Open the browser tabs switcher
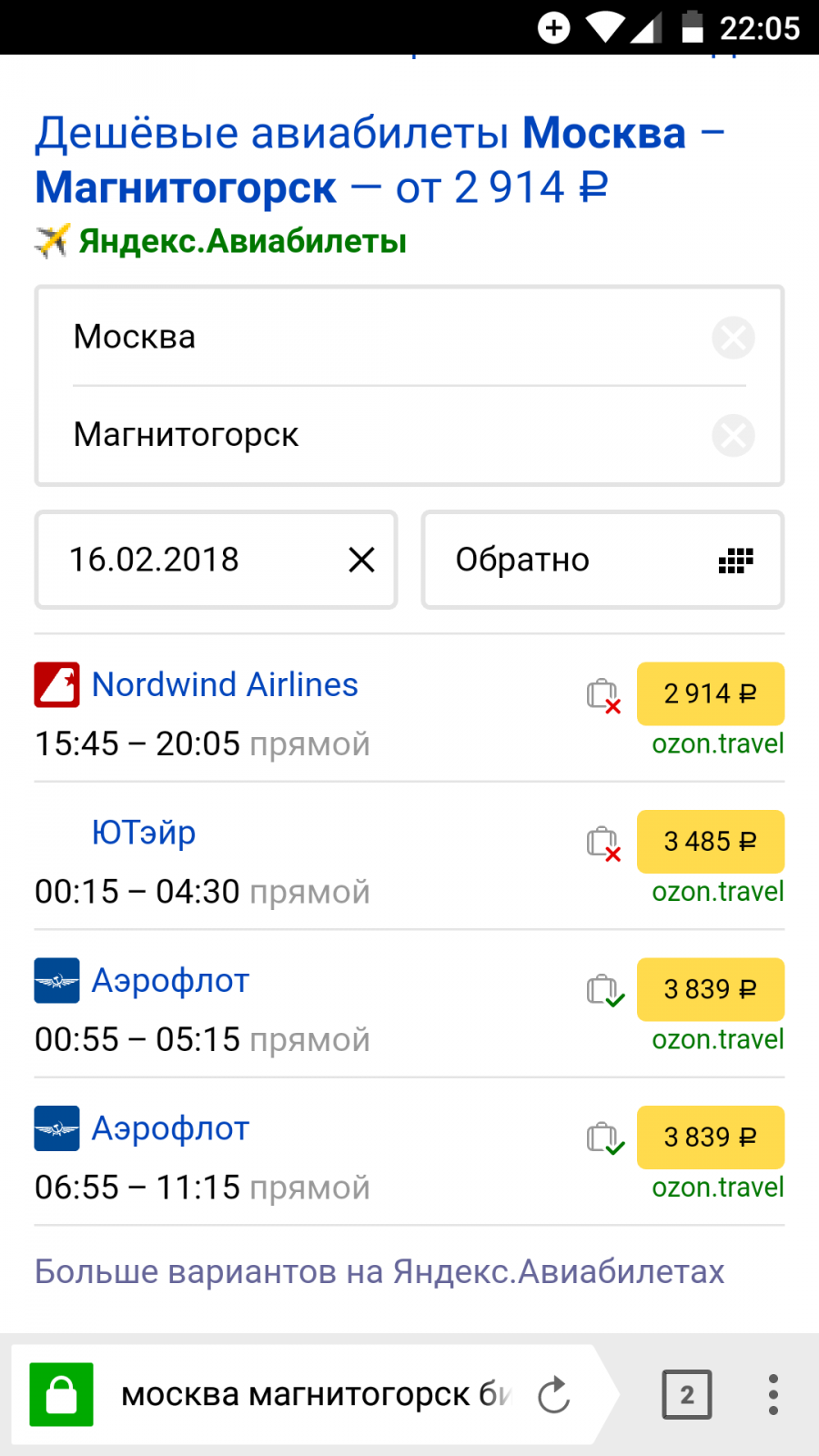The image size is (819, 1456). coord(687,1394)
